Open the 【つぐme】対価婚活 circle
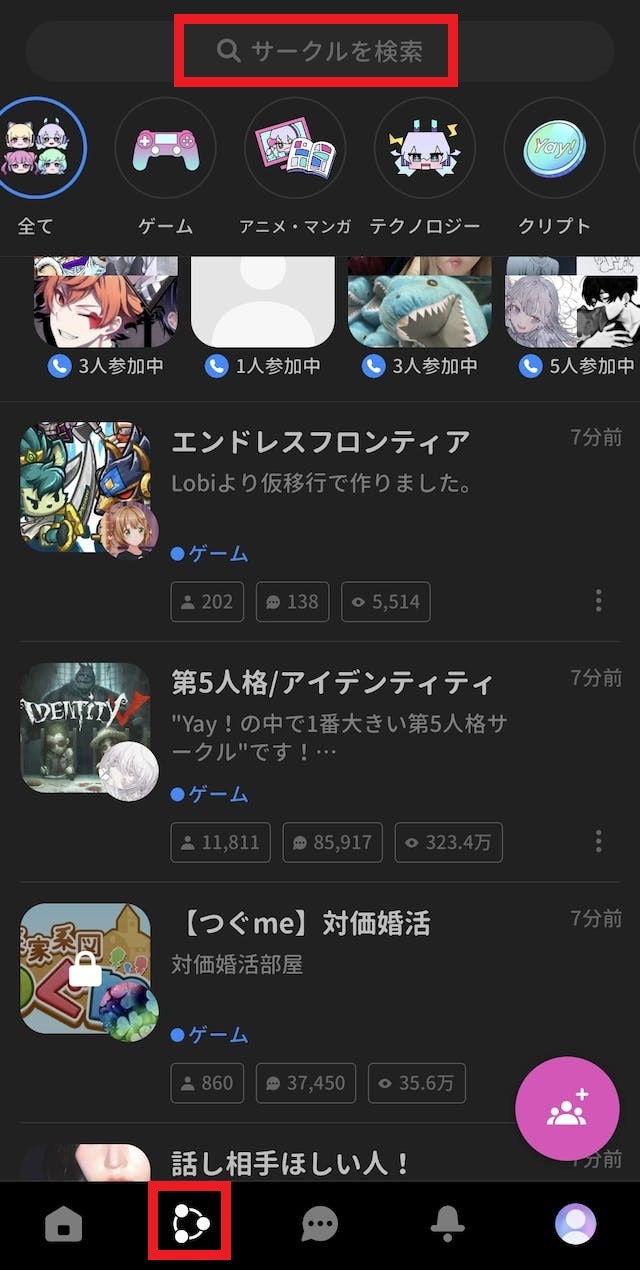This screenshot has width=640, height=1270. tap(300, 924)
